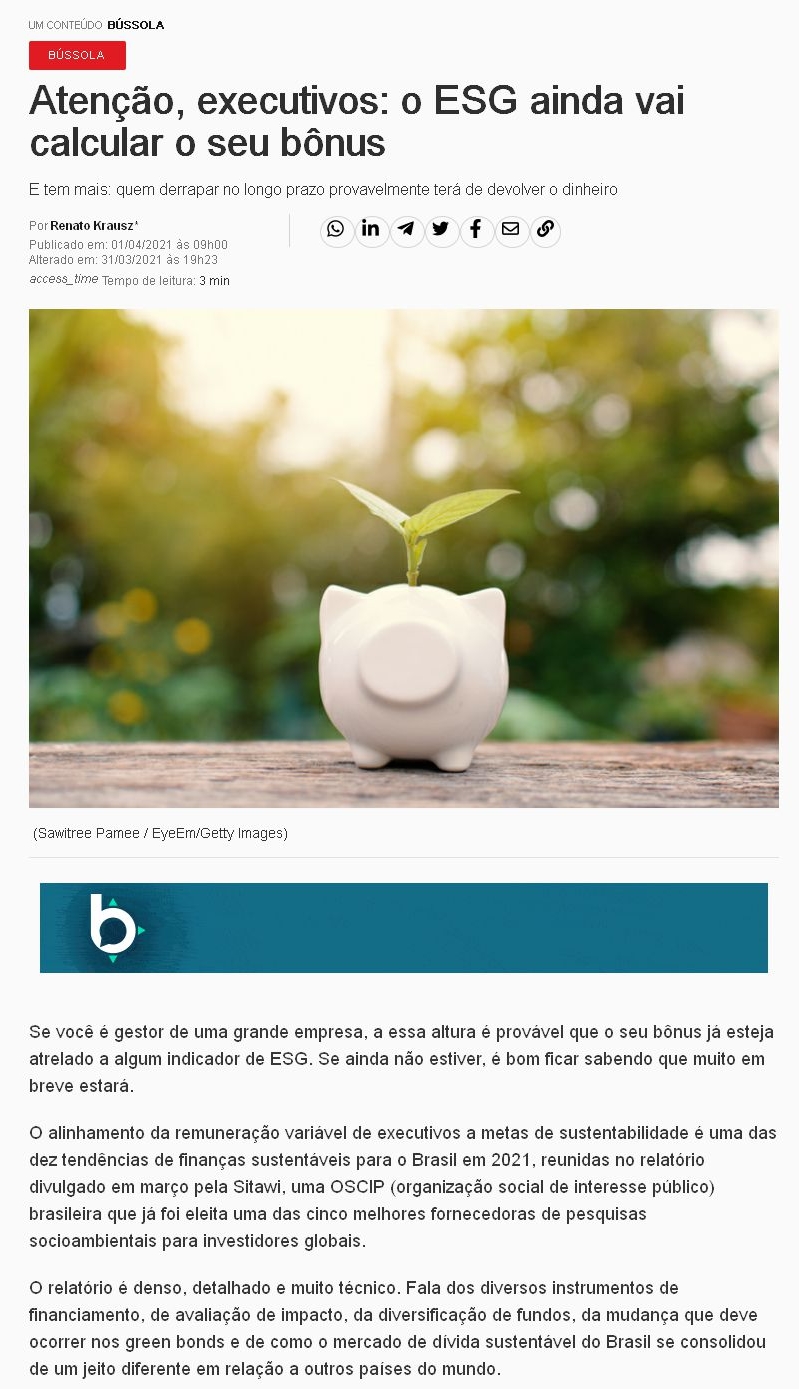Post the article to Facebook
This screenshot has height=1389, width=799.
coord(476,230)
